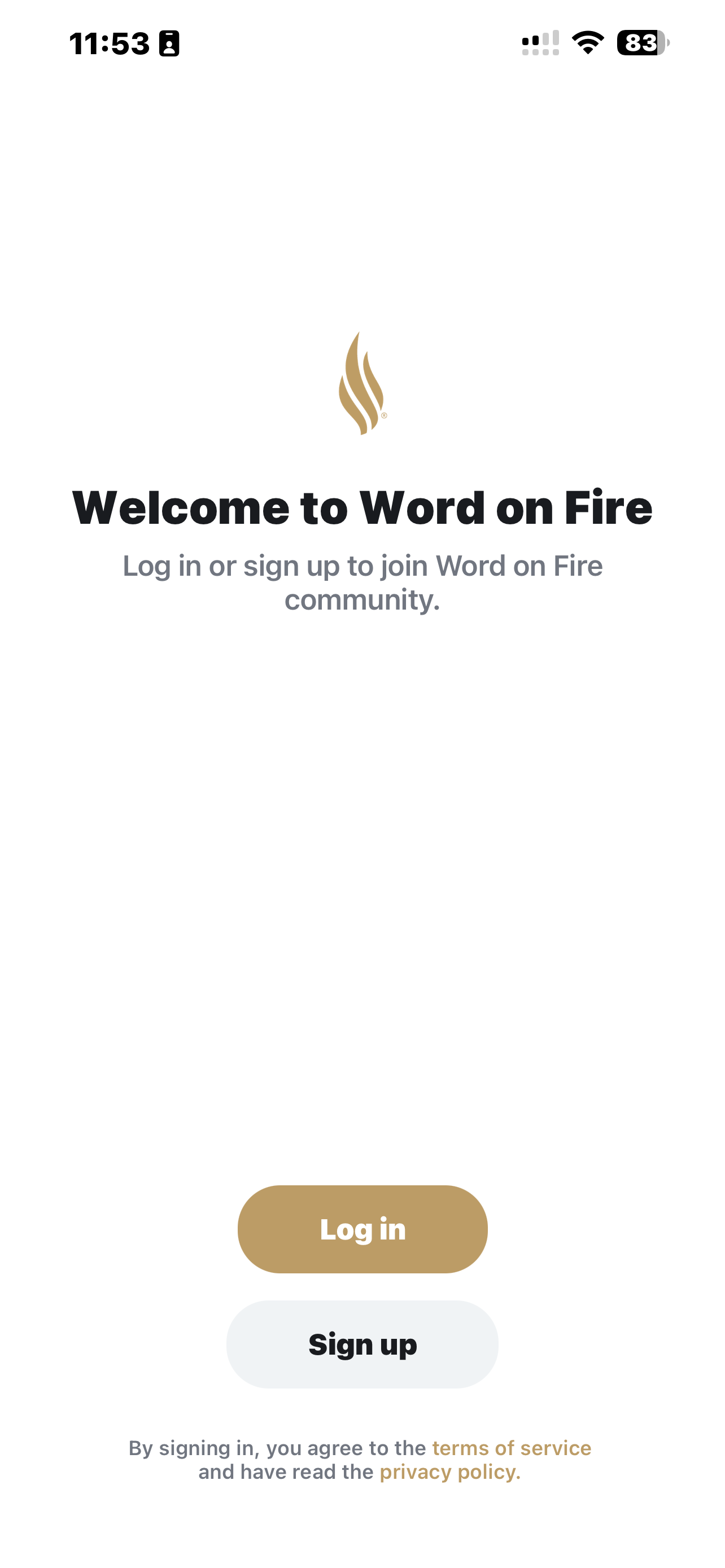725x1568 pixels.
Task: Select Sign up to create an account
Action: pos(362,1344)
